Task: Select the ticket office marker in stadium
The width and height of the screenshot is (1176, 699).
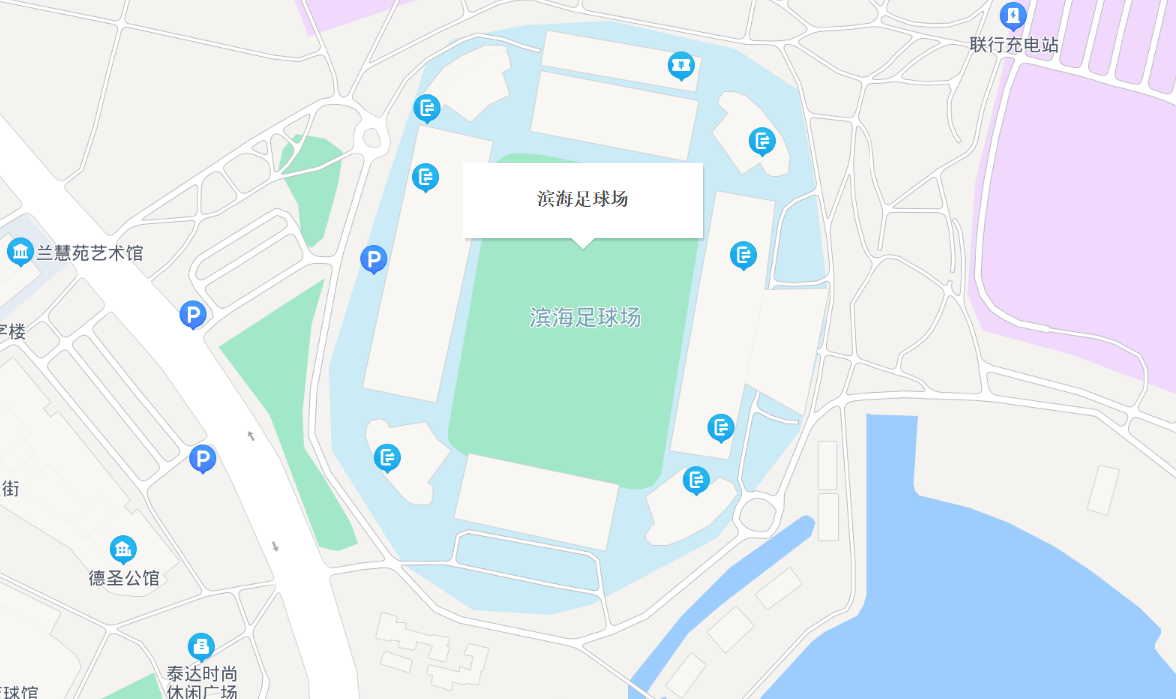Action: pos(681,66)
